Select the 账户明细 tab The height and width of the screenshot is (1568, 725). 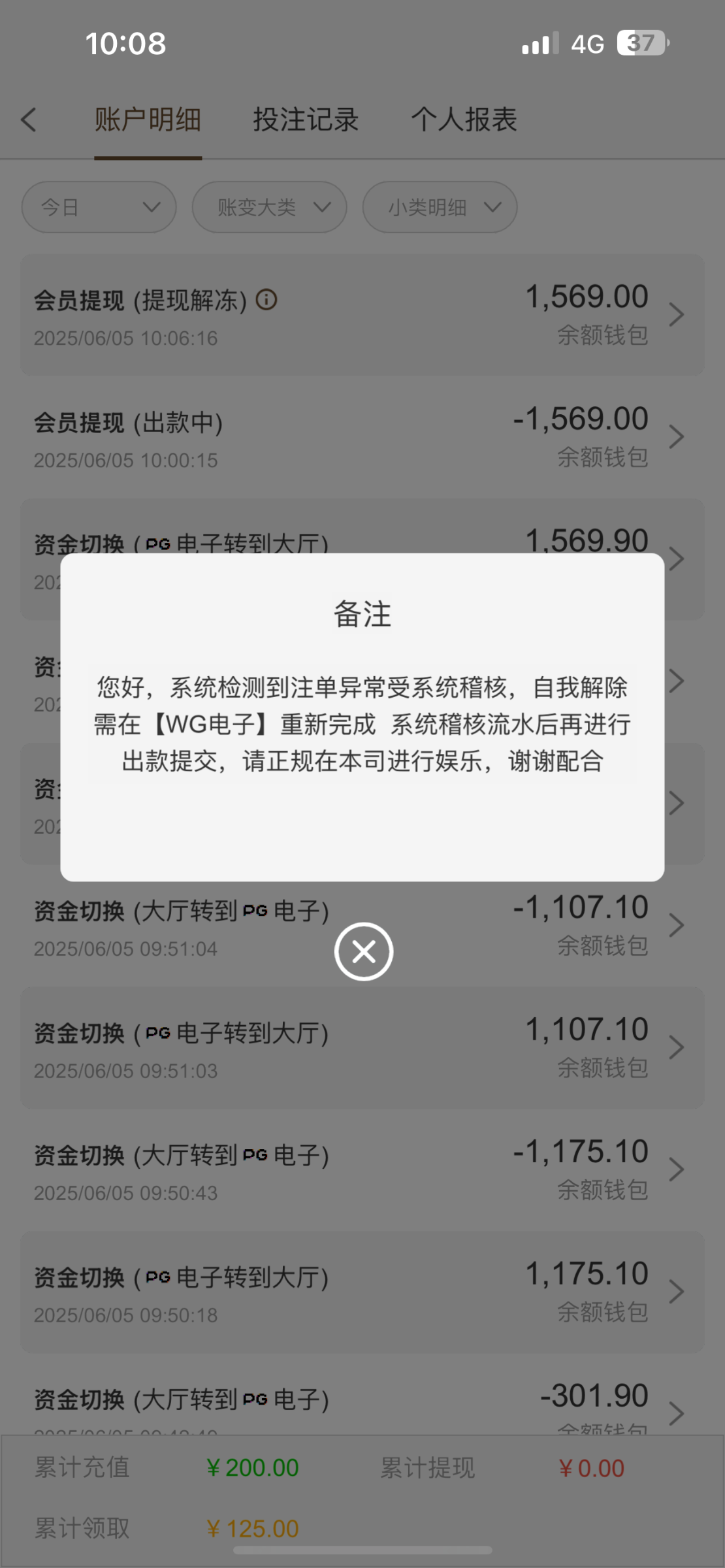(148, 120)
